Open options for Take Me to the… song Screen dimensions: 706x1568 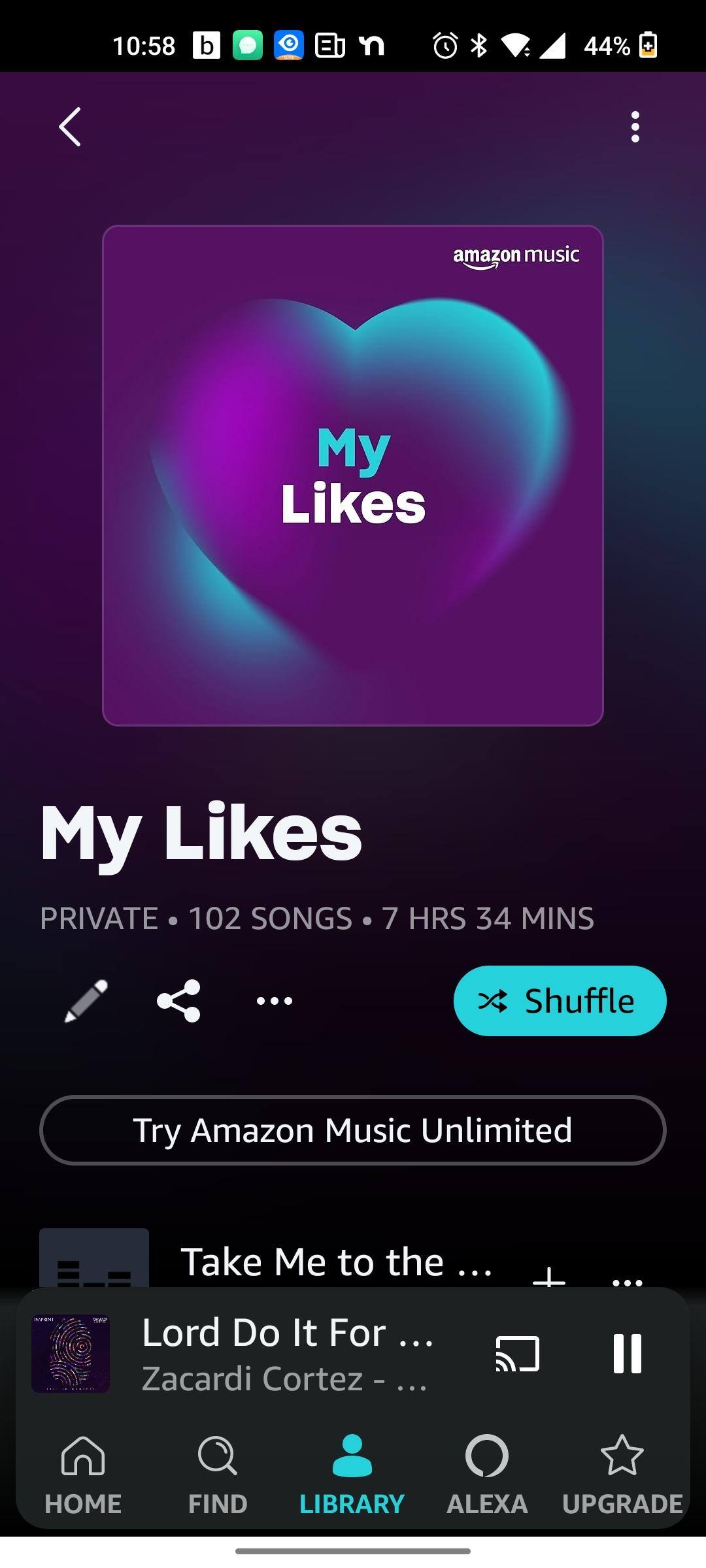tap(628, 1279)
